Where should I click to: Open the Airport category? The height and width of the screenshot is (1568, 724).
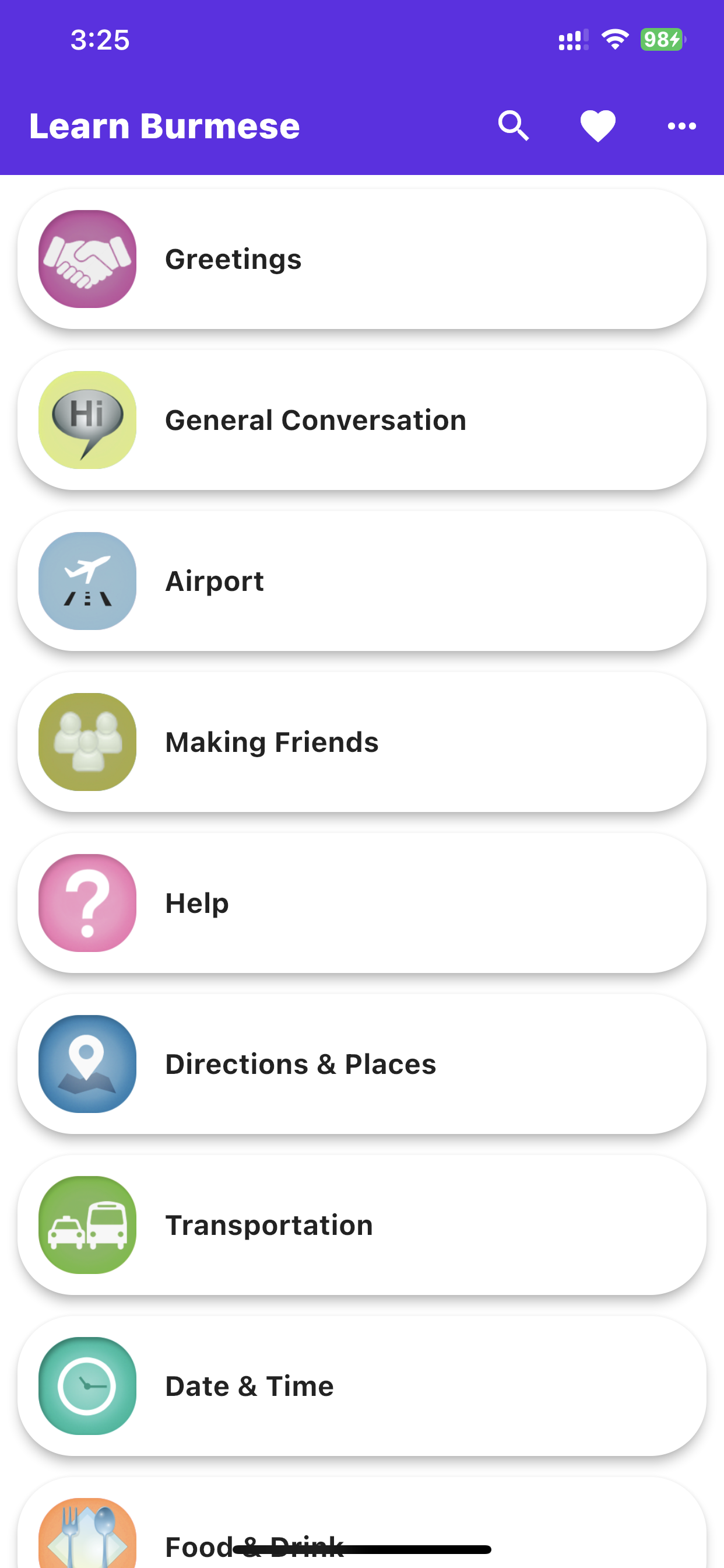coord(362,582)
